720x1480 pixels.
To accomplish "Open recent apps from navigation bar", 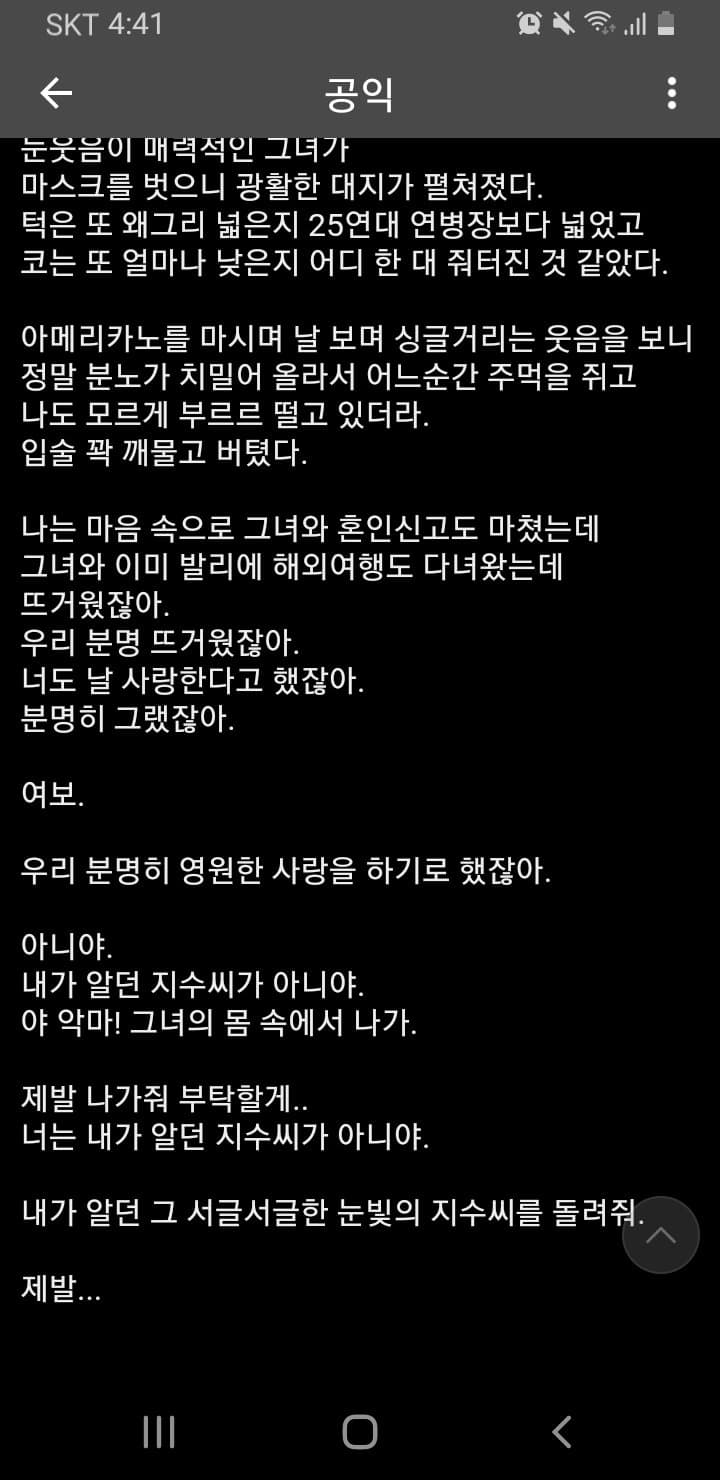I will (x=159, y=1432).
